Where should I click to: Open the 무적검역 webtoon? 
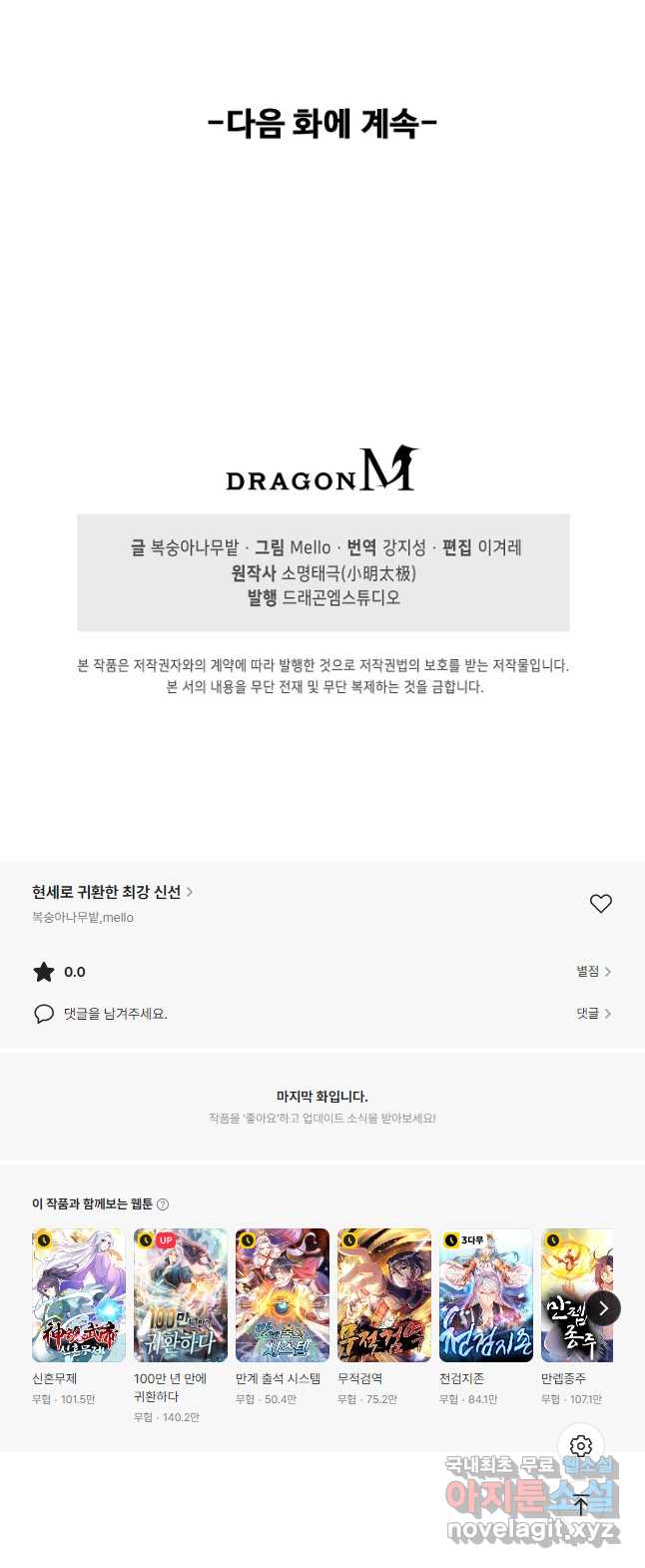point(384,1295)
